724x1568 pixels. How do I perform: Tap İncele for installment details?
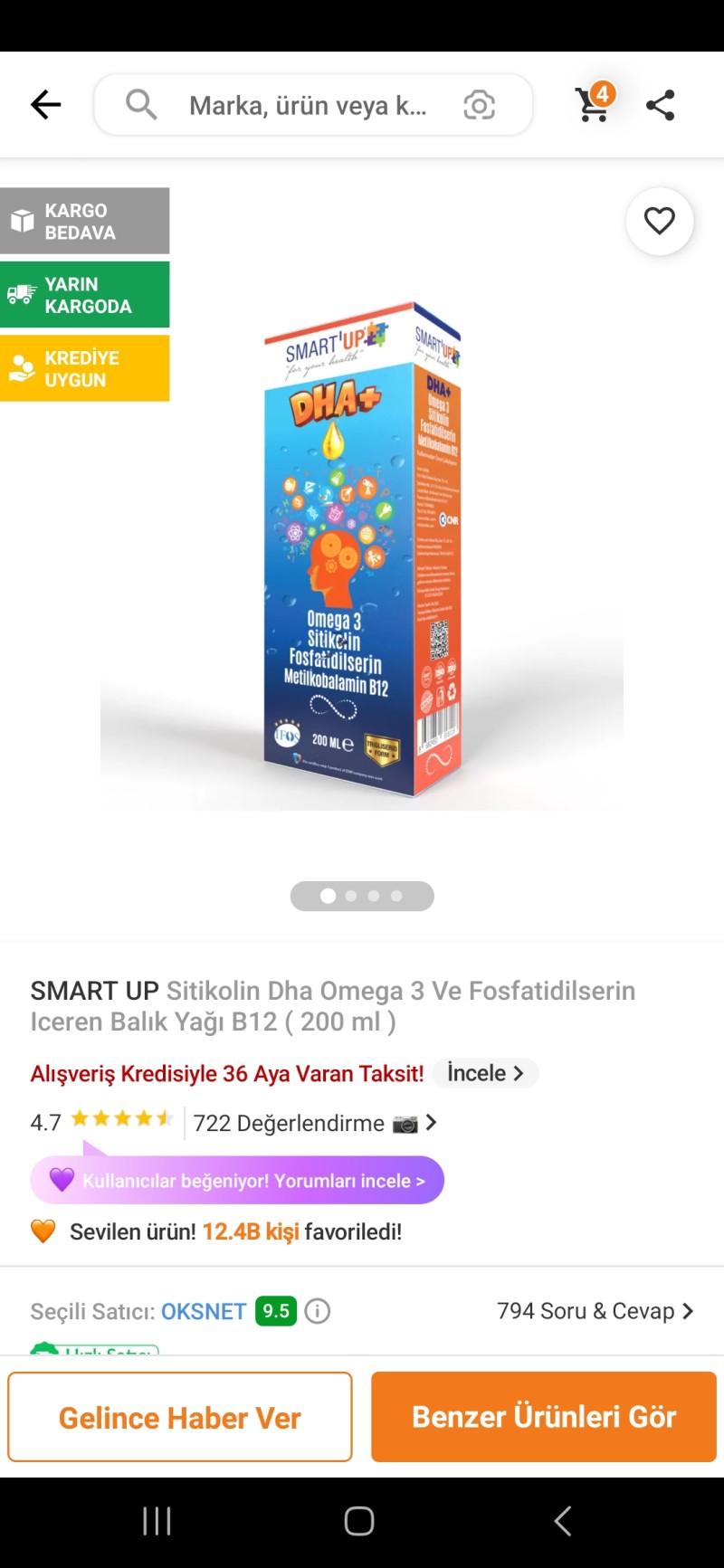[485, 1073]
